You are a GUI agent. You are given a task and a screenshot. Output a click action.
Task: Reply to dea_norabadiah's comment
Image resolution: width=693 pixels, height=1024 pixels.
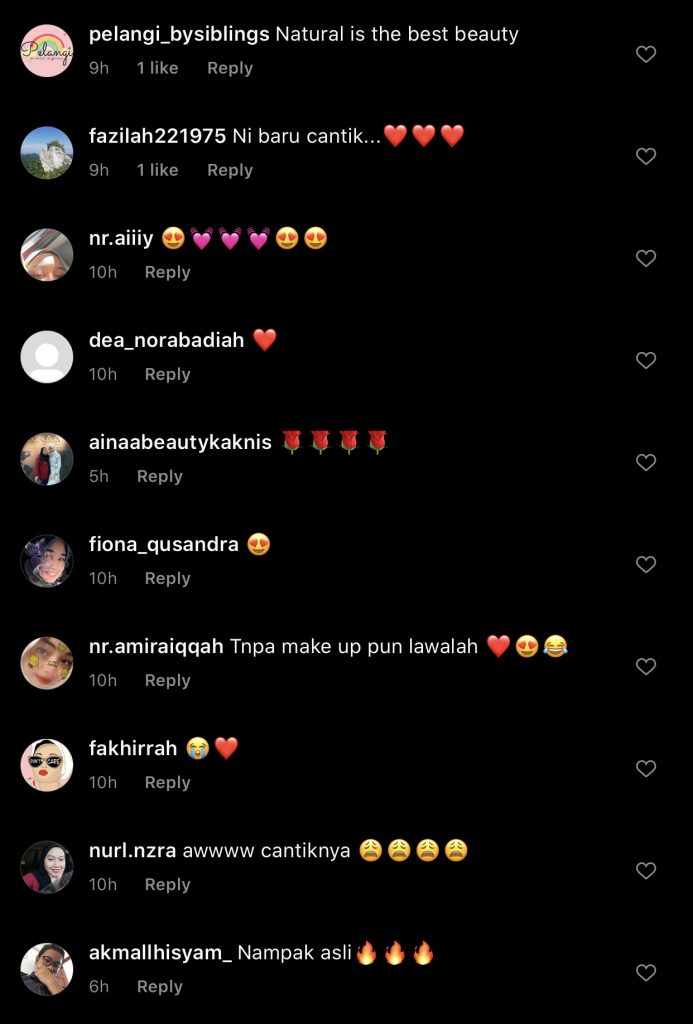(x=167, y=374)
